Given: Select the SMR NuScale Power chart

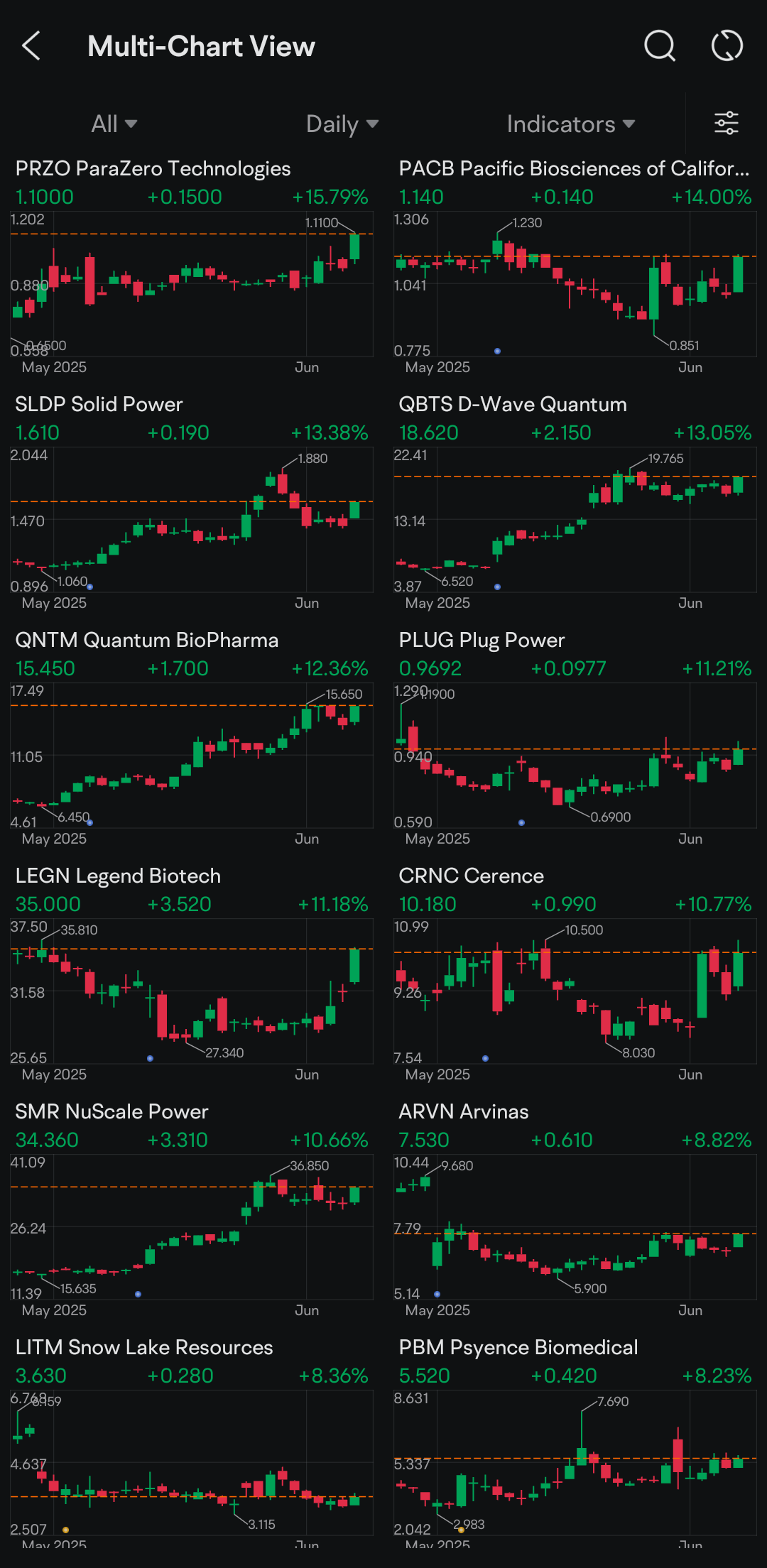Looking at the screenshot, I should pos(192,1210).
